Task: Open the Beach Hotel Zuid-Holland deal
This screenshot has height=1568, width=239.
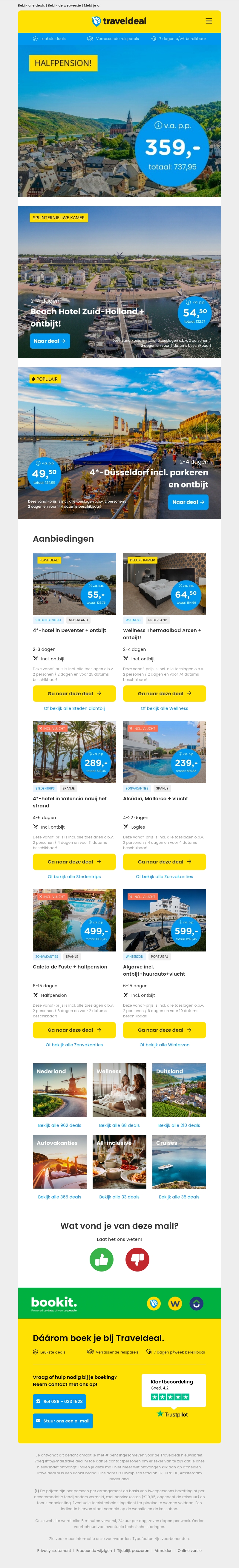Action: [50, 341]
